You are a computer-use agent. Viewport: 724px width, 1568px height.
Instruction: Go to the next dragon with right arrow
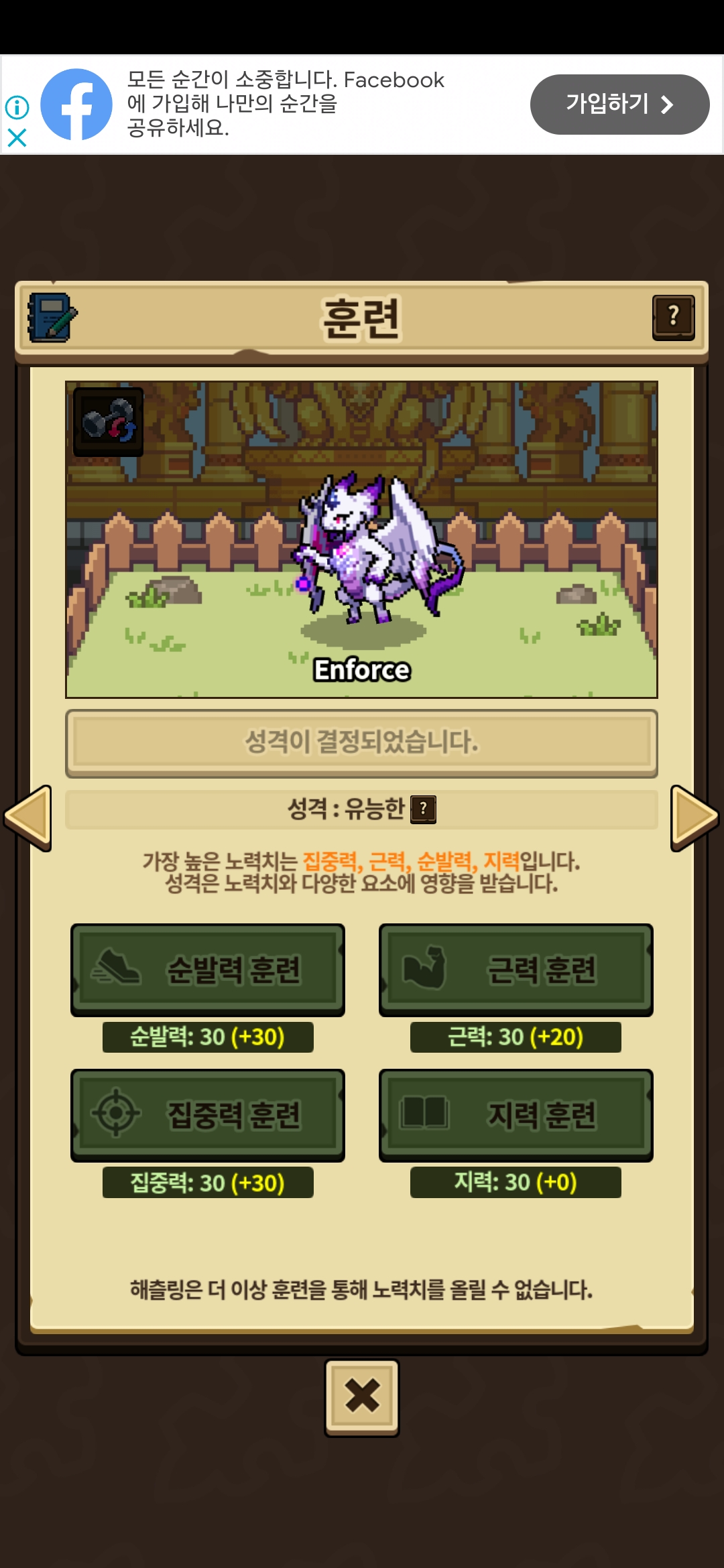pyautogui.click(x=695, y=818)
